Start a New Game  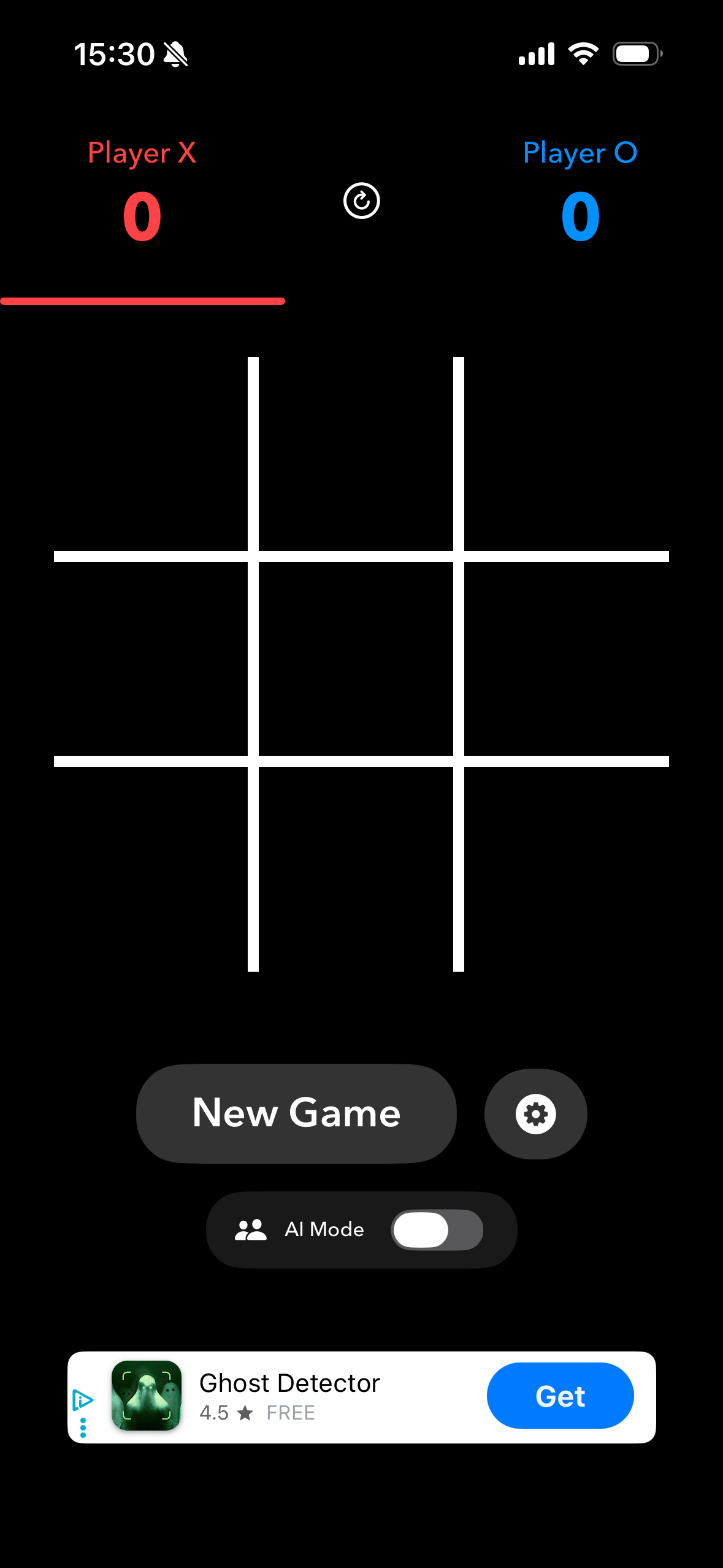coord(296,1113)
